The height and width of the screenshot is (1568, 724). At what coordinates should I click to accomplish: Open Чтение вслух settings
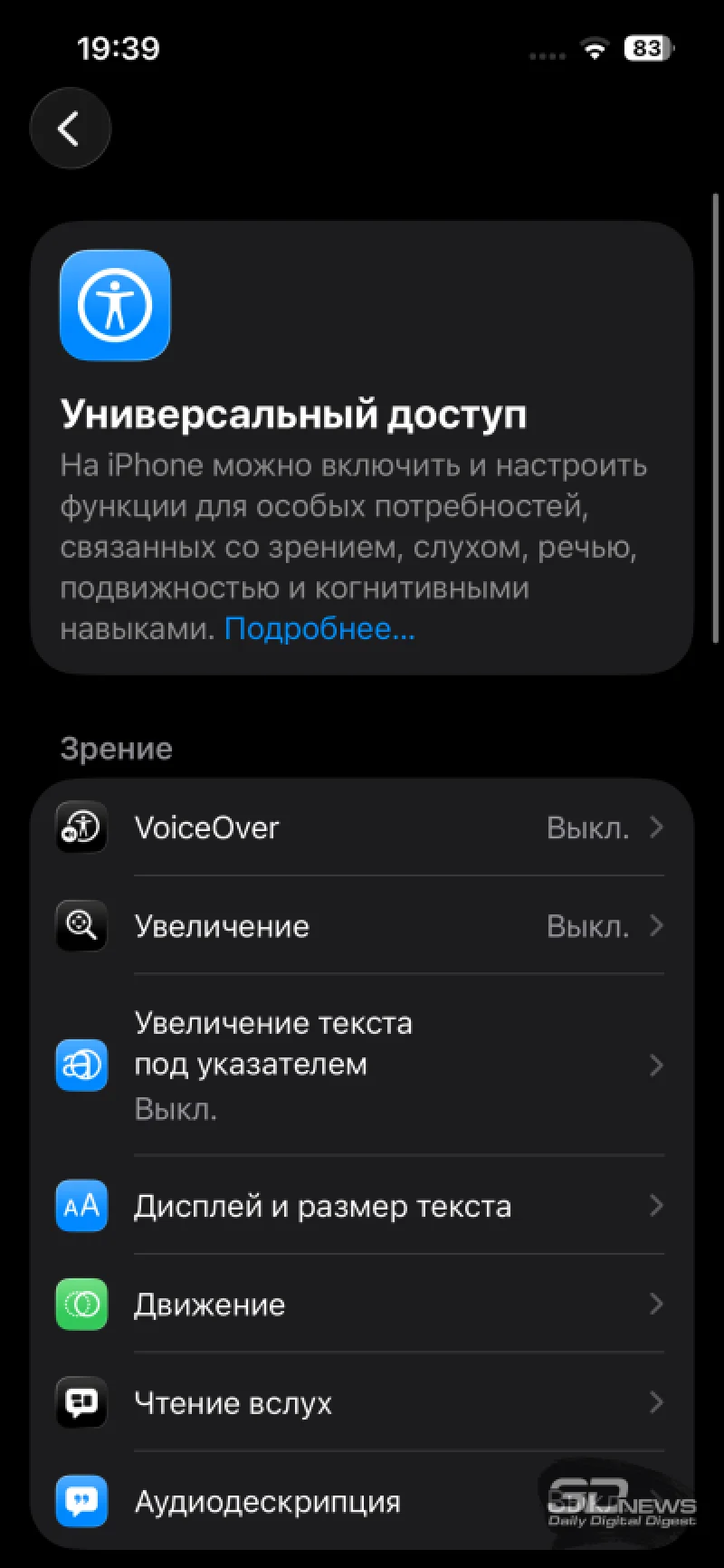coord(362,1403)
